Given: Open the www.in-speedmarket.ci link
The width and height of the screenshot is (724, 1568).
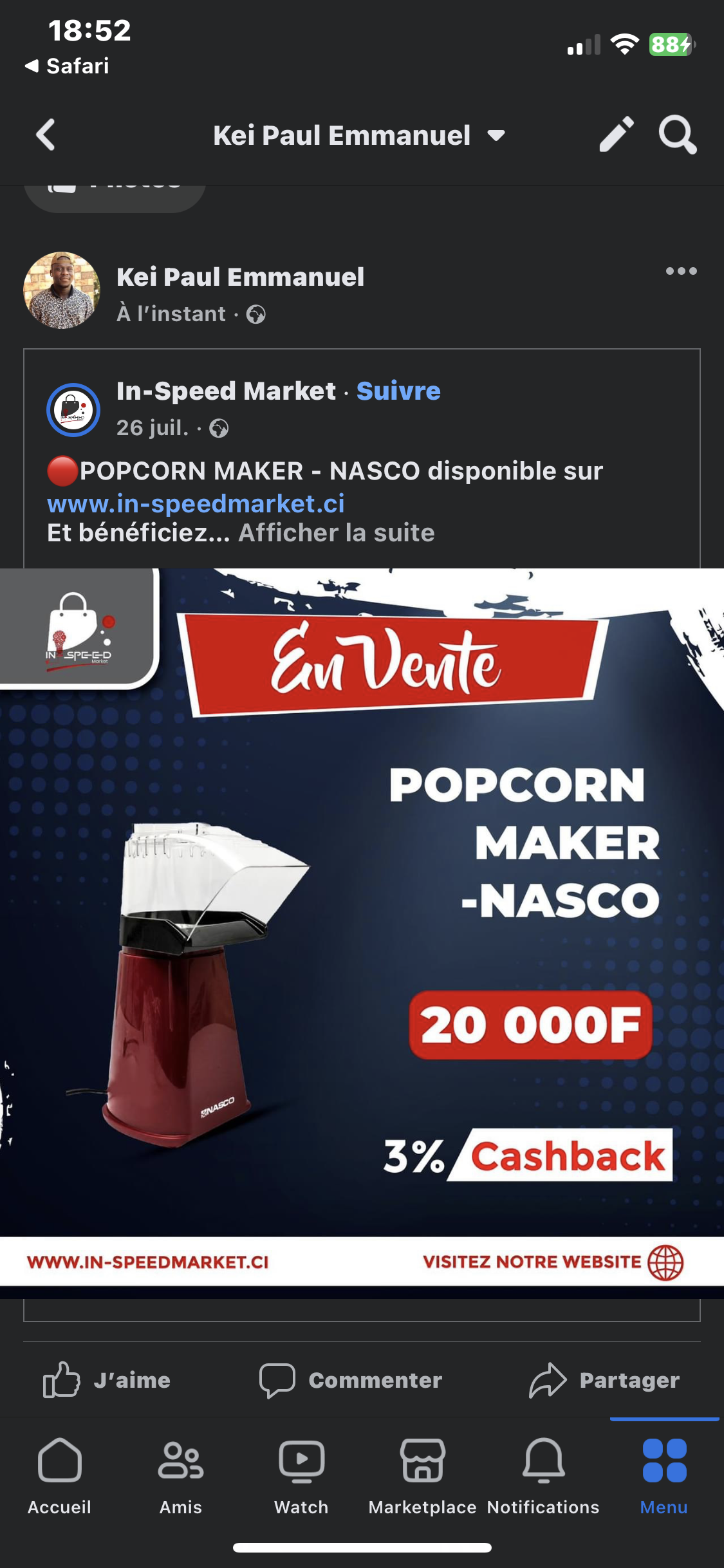Looking at the screenshot, I should click(196, 504).
